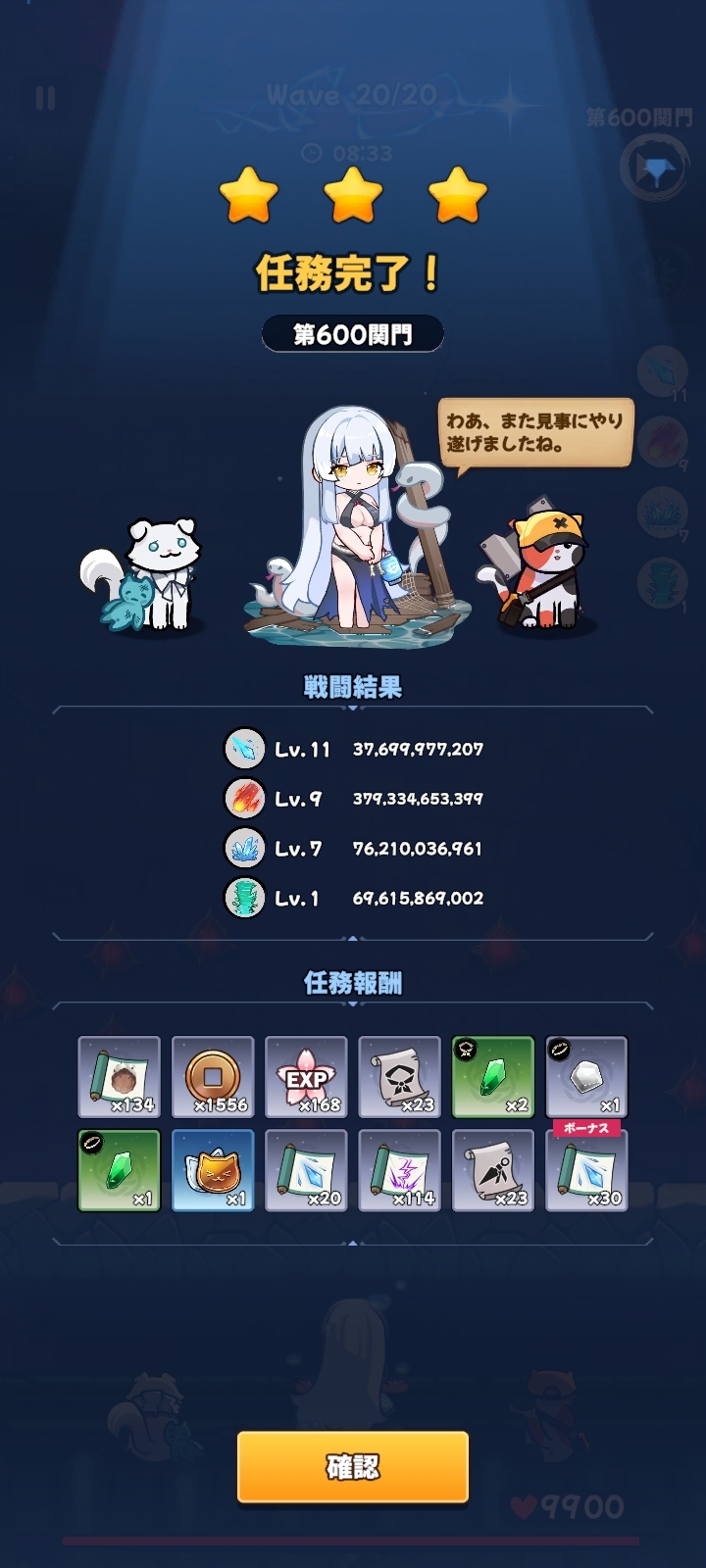This screenshot has height=1568, width=706.
Task: View the x1556 copper coin reward
Action: pyautogui.click(x=213, y=1077)
